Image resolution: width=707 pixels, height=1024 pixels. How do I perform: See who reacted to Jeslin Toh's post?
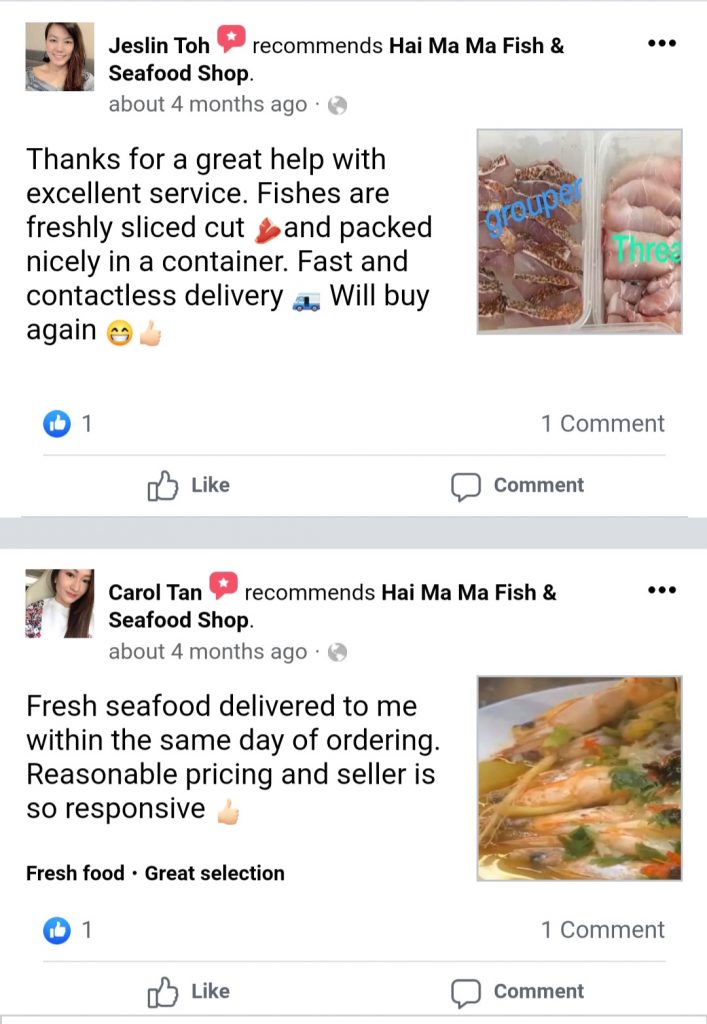tap(67, 424)
